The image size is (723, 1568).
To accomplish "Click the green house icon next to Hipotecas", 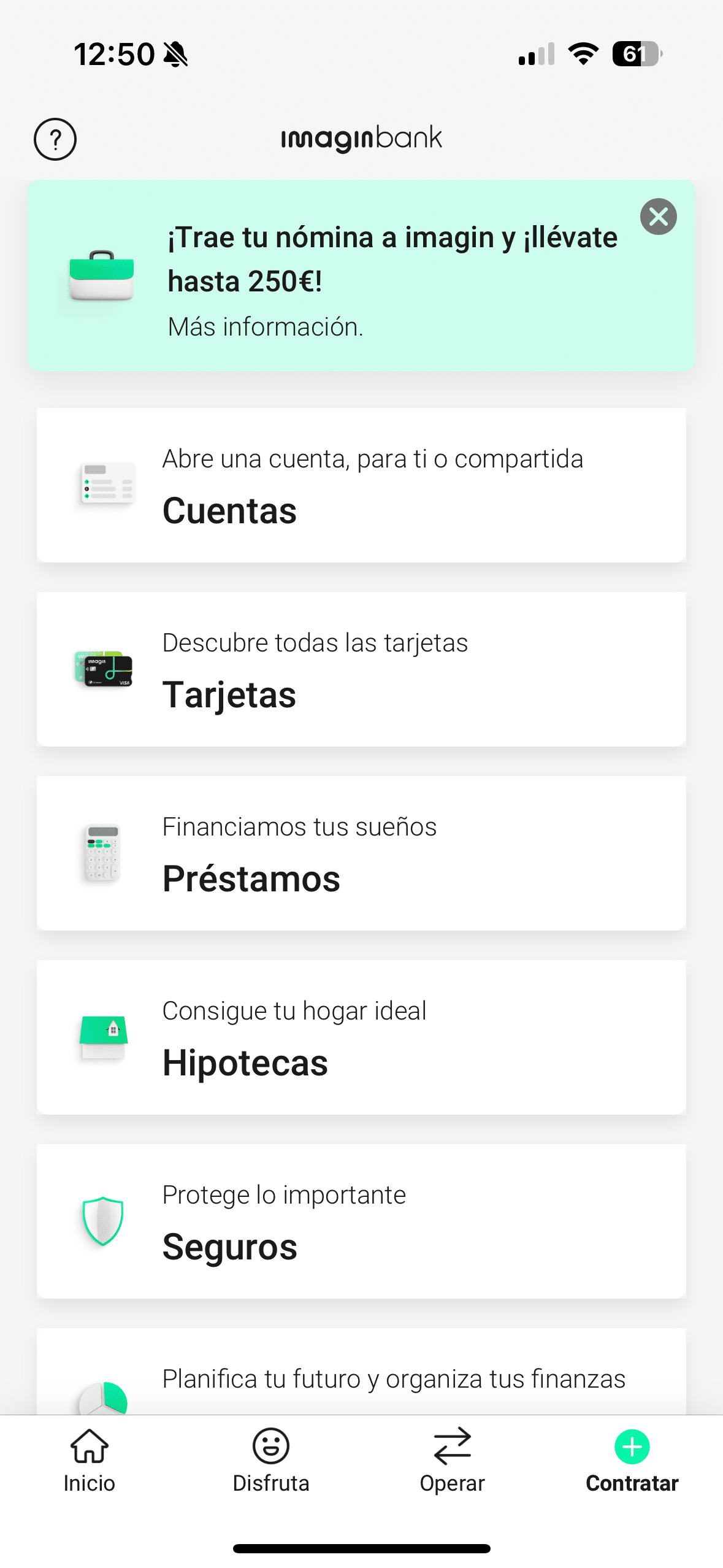I will click(103, 1037).
